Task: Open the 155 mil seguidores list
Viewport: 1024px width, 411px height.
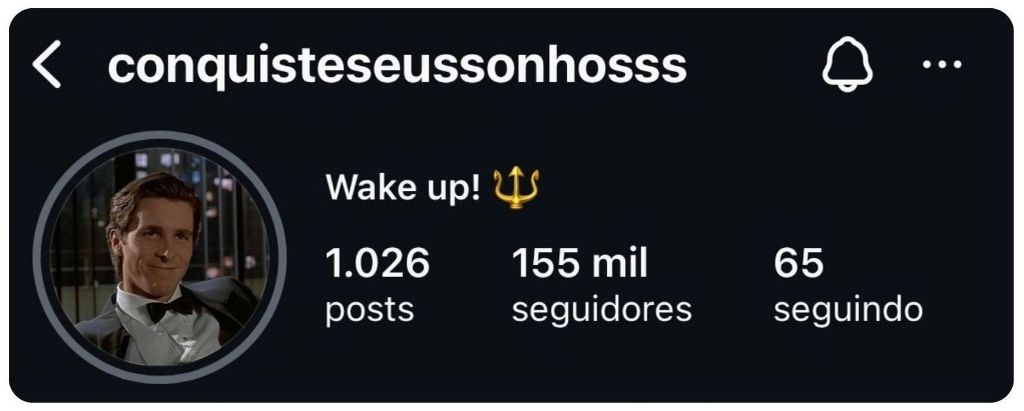Action: pyautogui.click(x=601, y=285)
